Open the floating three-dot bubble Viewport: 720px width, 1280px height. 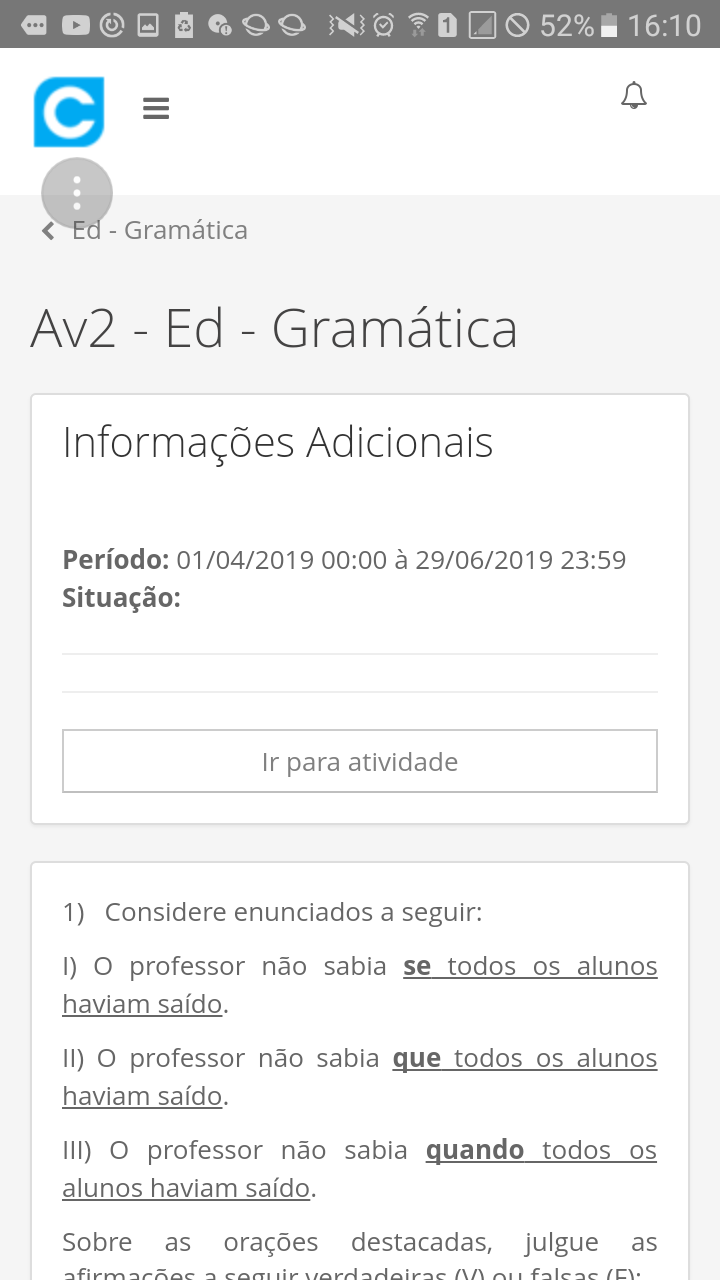click(77, 192)
